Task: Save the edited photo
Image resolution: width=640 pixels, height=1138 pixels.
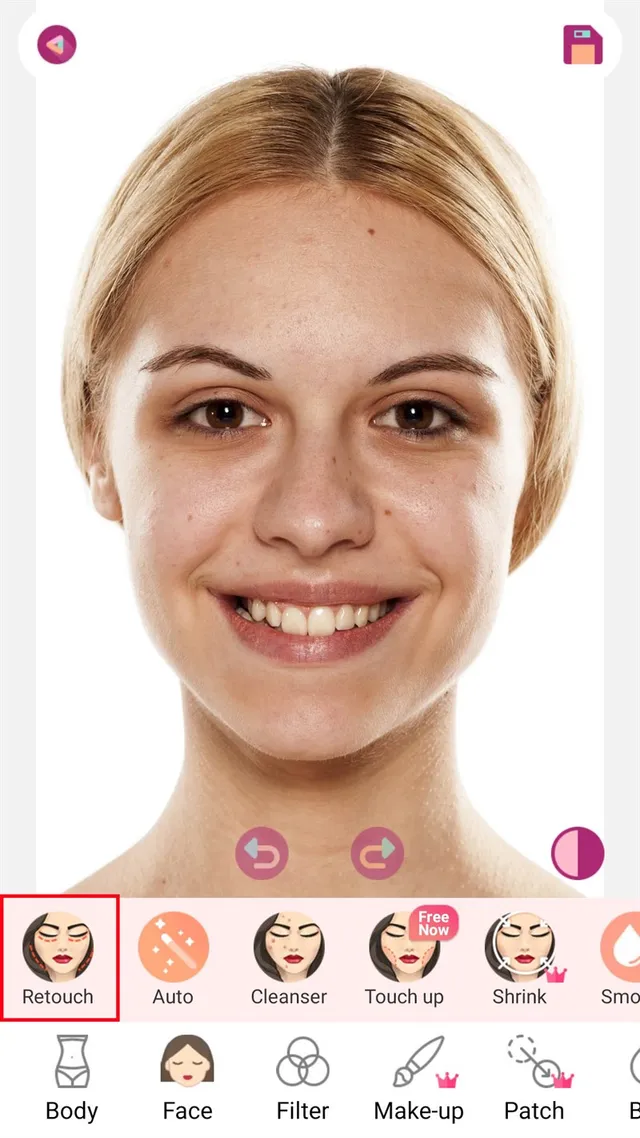Action: [583, 45]
